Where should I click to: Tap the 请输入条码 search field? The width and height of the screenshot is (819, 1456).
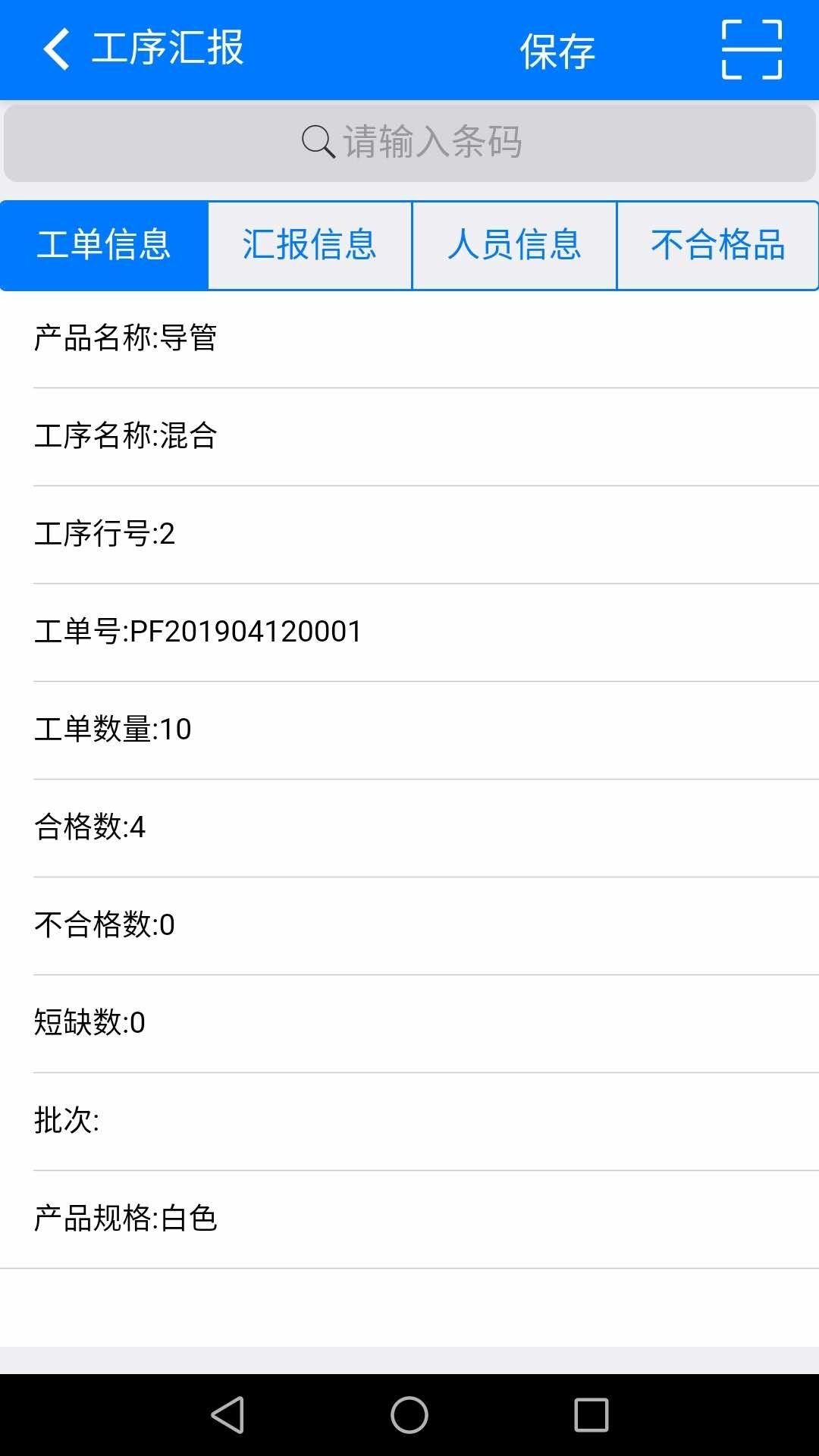432,142
